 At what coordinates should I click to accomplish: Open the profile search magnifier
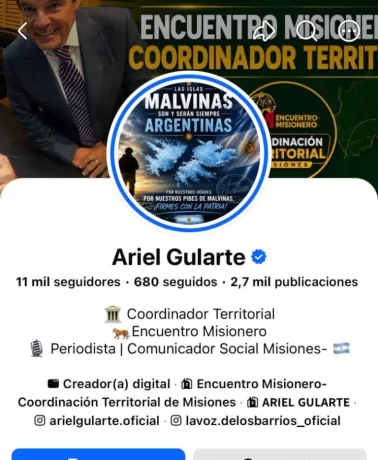306,31
